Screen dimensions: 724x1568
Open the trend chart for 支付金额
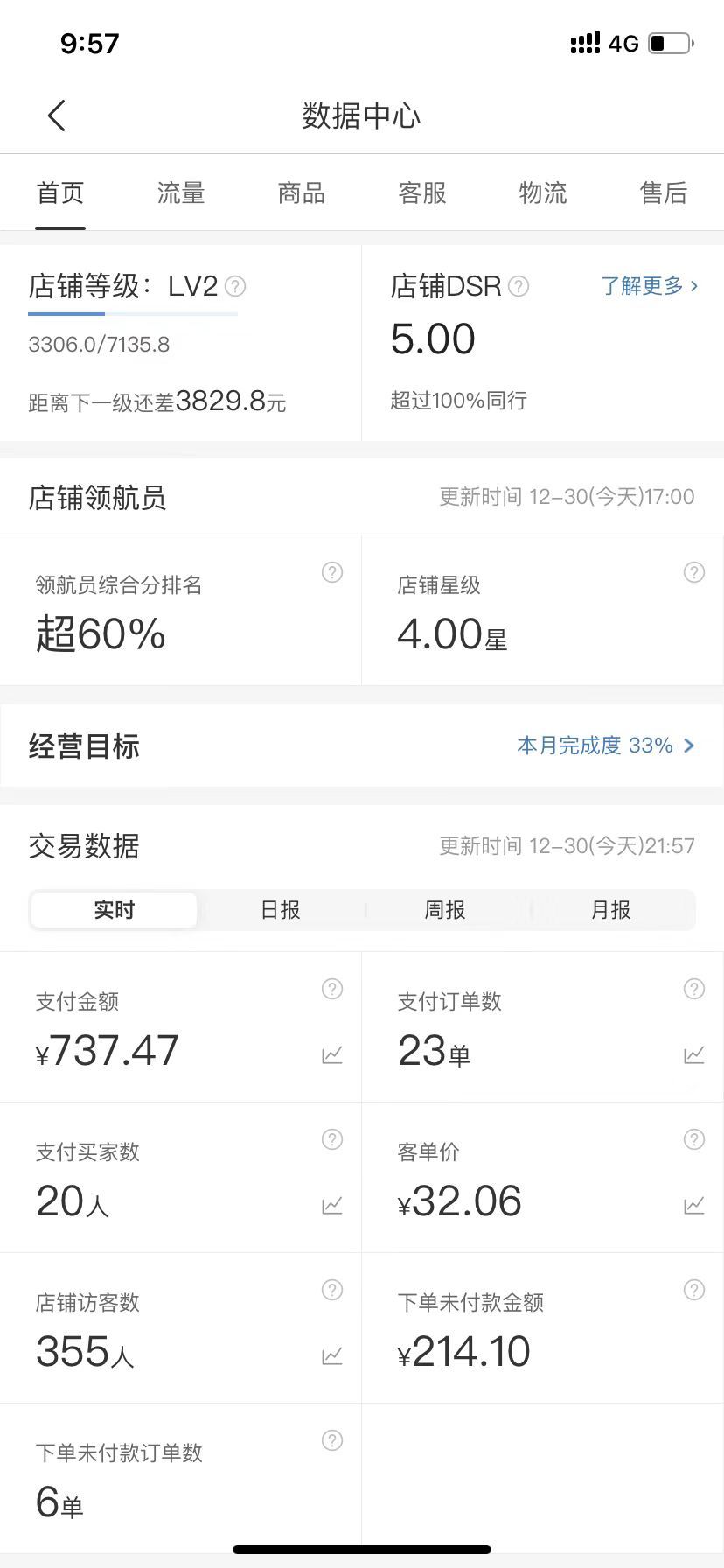332,1054
